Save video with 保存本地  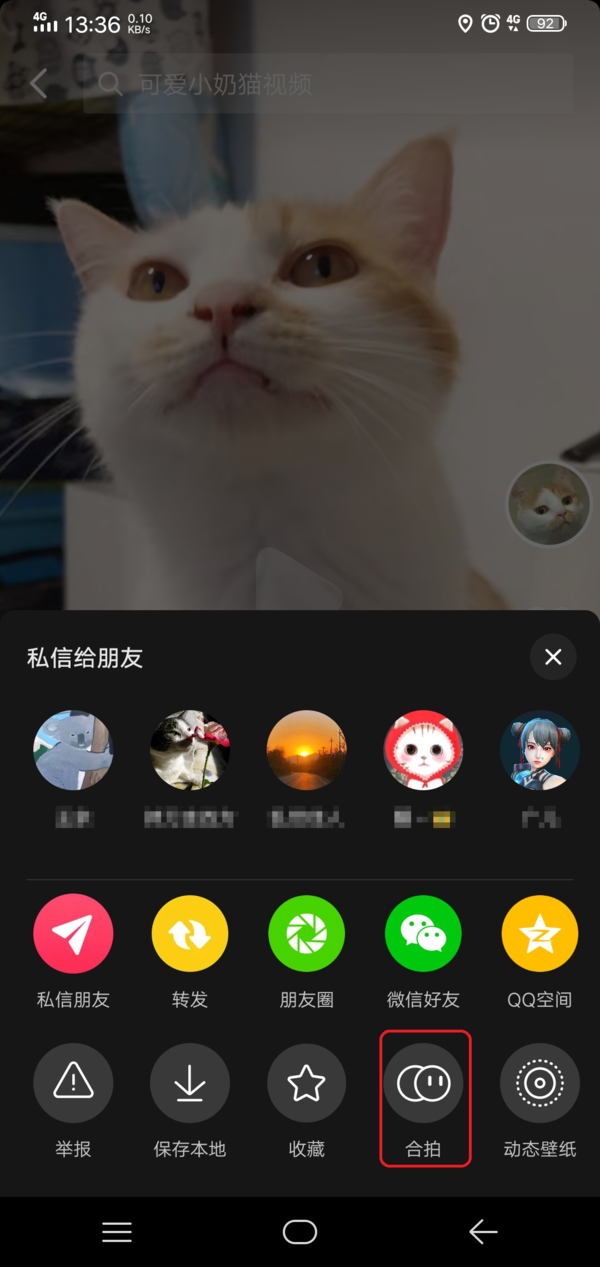click(x=190, y=1083)
